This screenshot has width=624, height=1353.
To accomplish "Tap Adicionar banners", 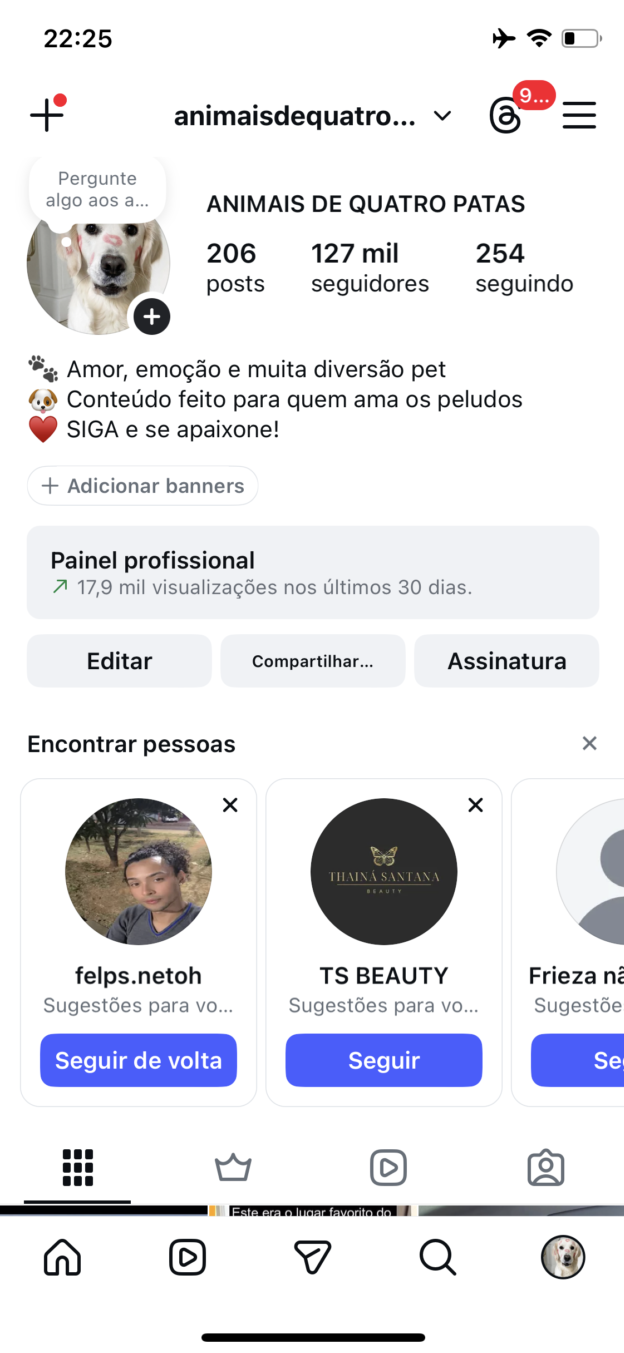I will pos(143,486).
